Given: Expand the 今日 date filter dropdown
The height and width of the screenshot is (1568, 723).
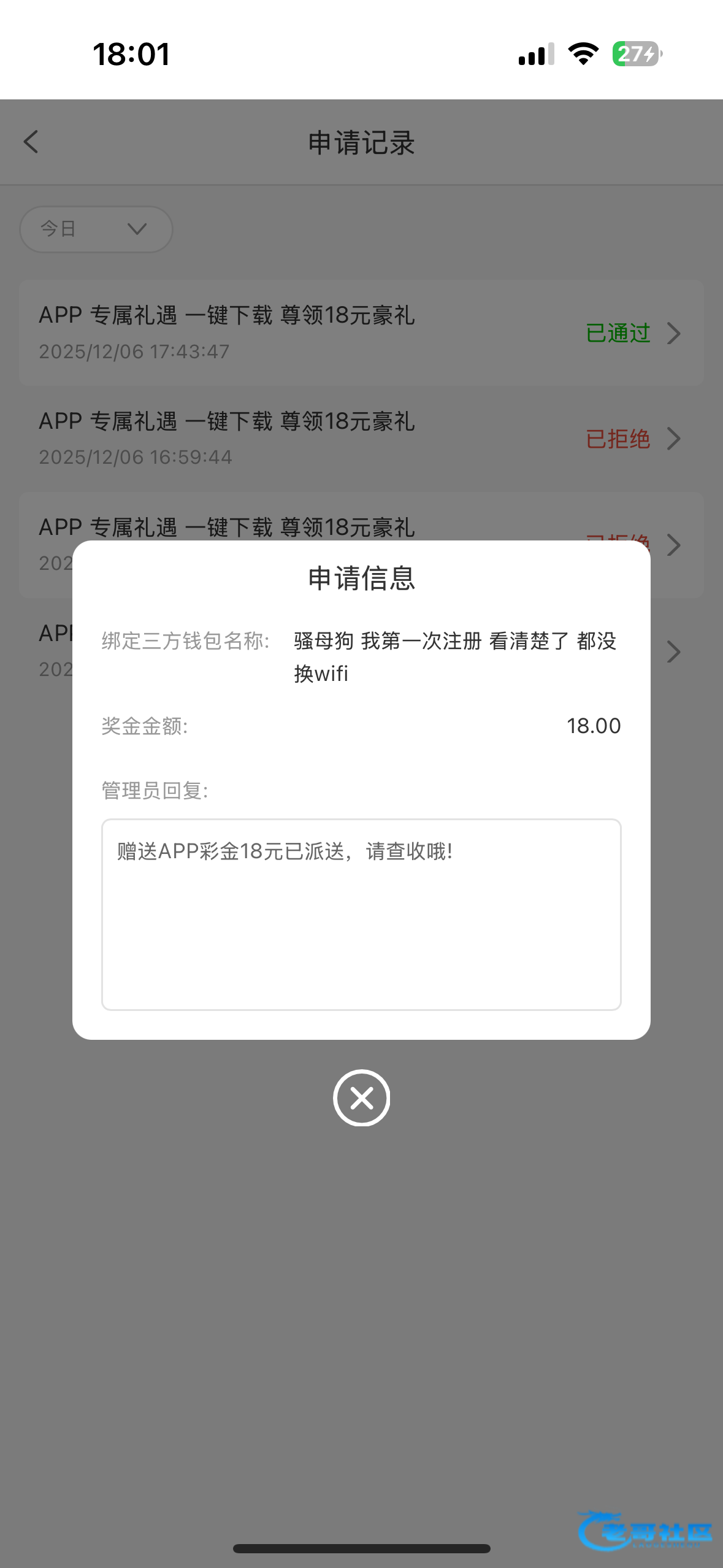Looking at the screenshot, I should pyautogui.click(x=96, y=229).
